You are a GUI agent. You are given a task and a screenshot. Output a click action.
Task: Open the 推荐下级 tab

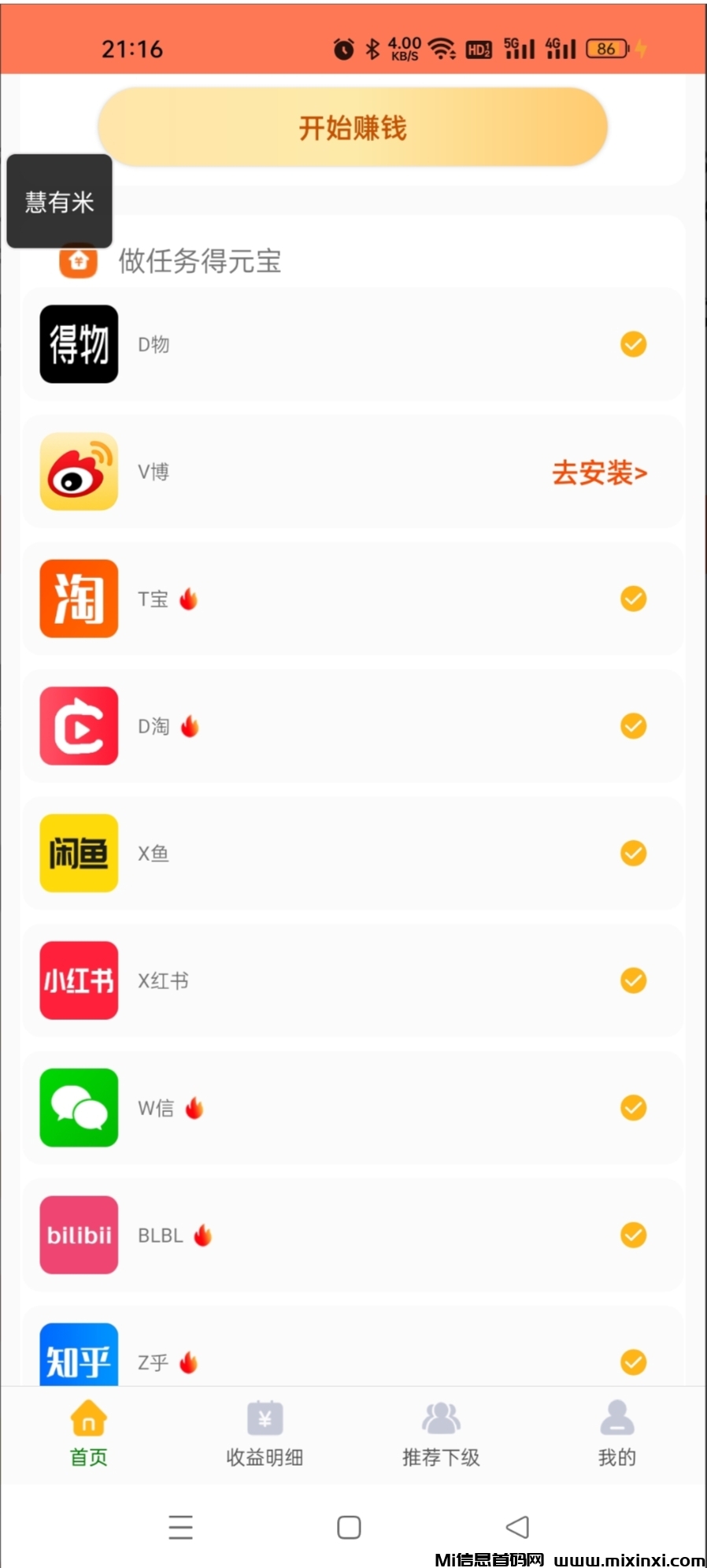click(441, 1434)
